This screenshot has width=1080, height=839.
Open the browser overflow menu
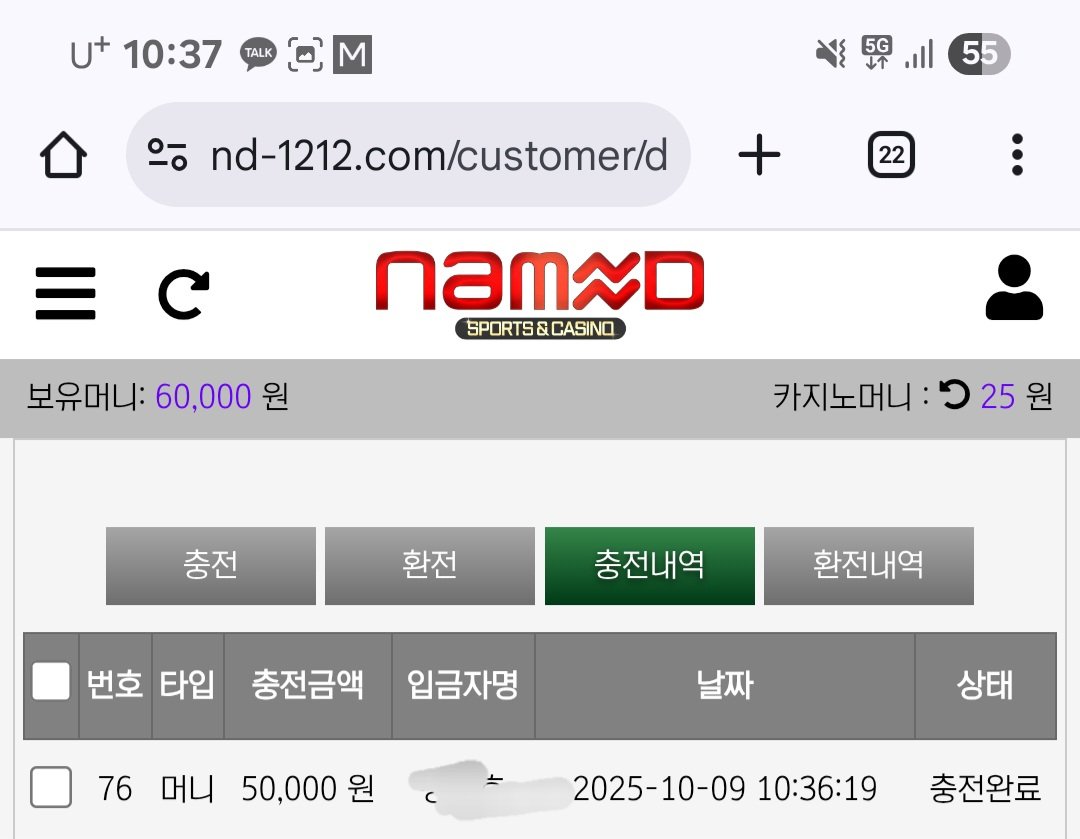1017,156
